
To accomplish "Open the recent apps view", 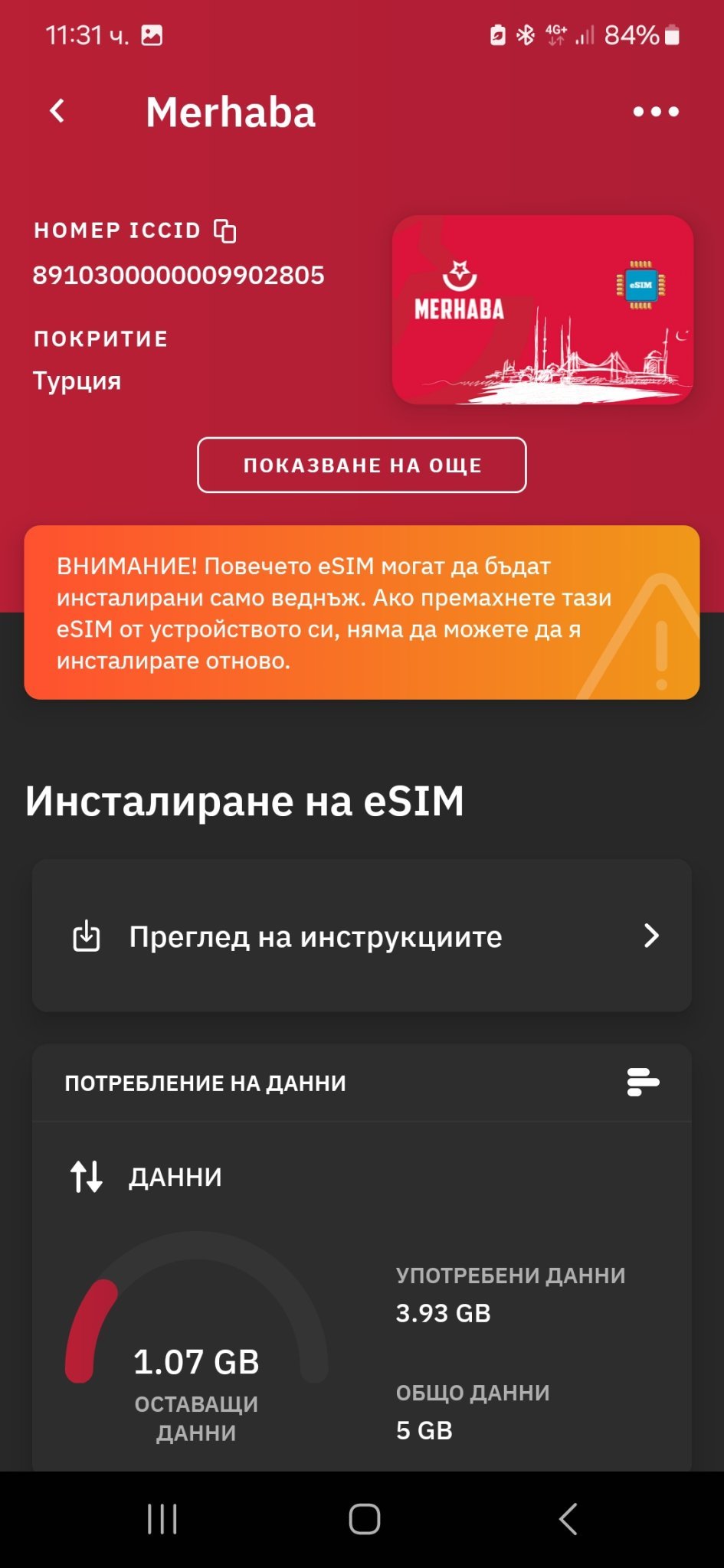I will point(162,1519).
